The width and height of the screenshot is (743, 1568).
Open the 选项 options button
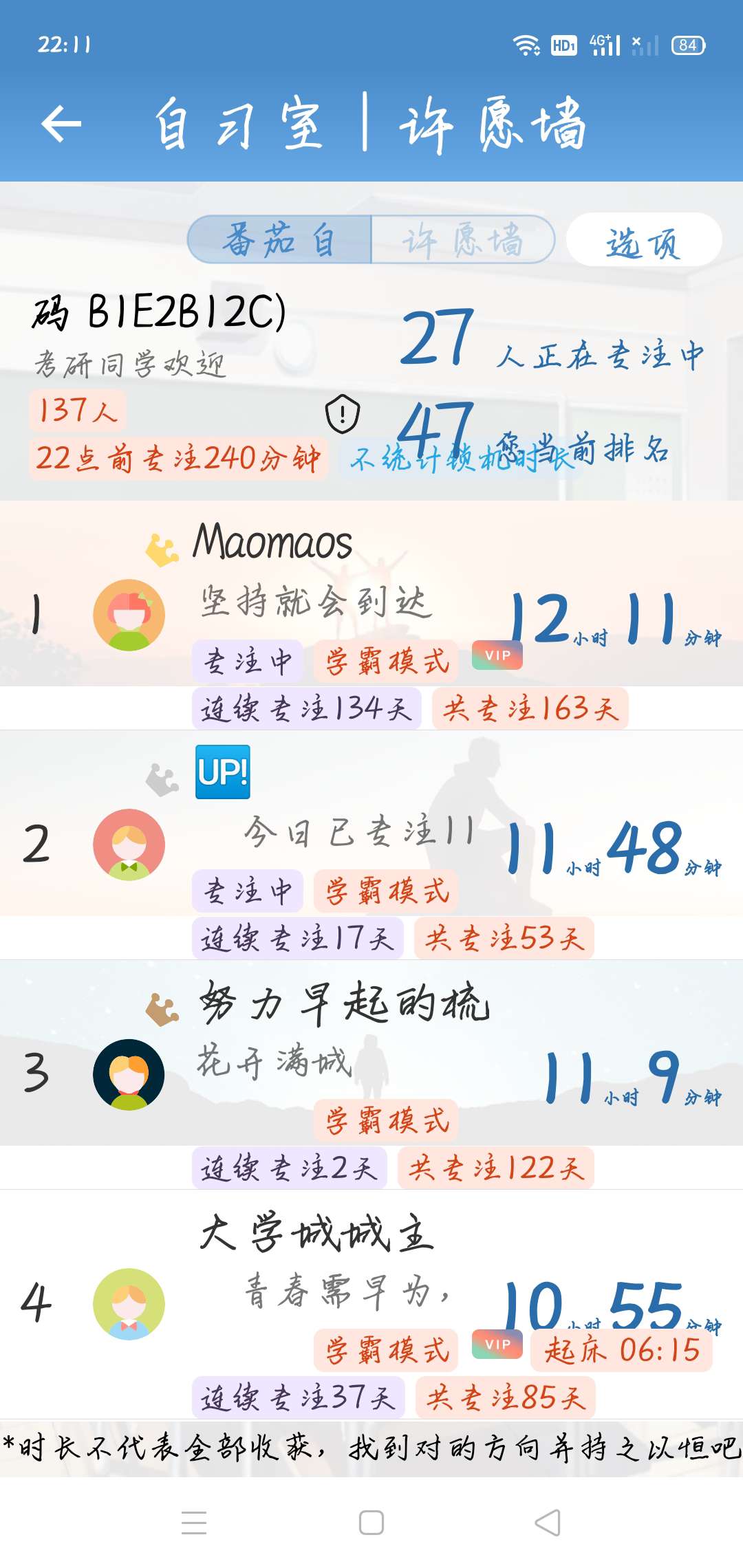643,241
